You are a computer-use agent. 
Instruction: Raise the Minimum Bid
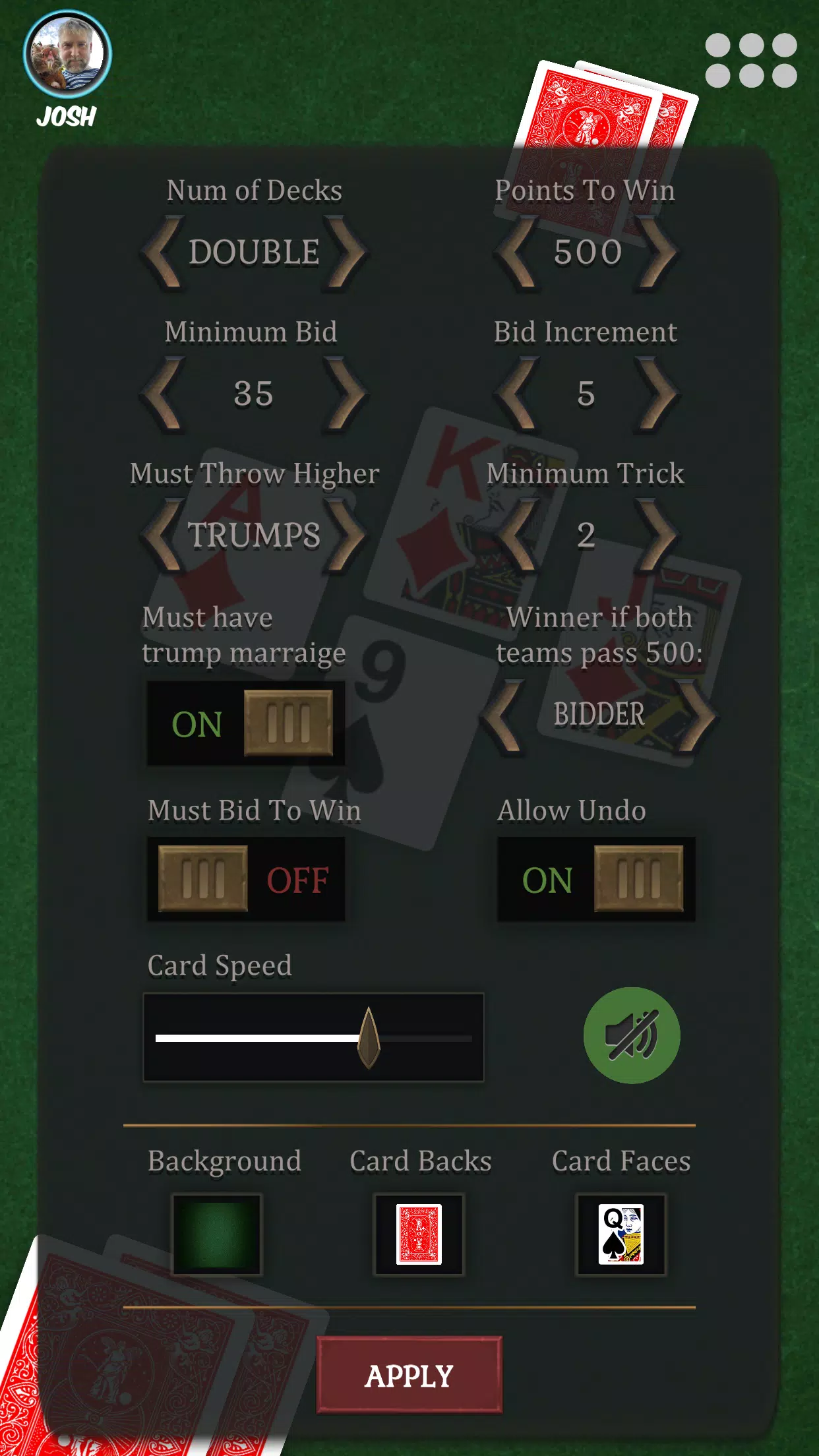[x=346, y=394]
